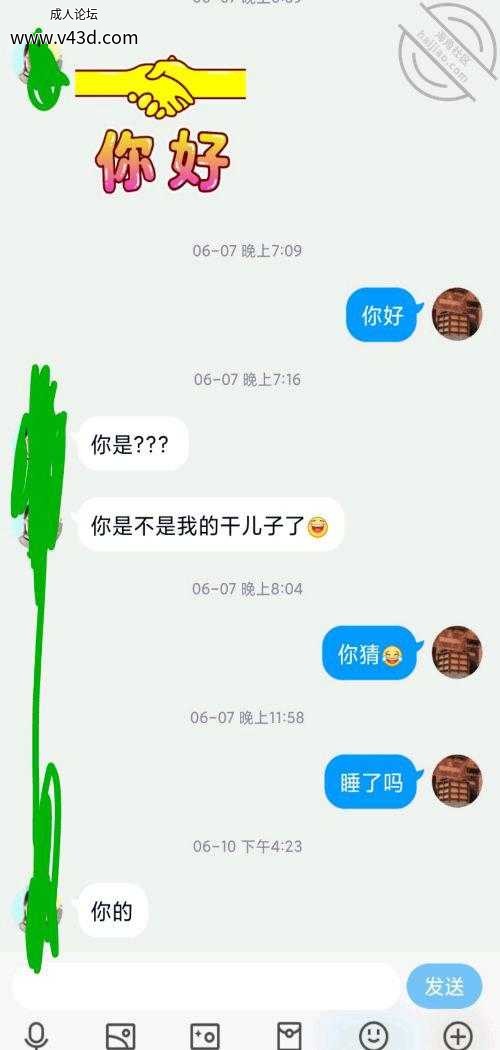
Task: Open the plus more-options menu
Action: (x=459, y=1035)
